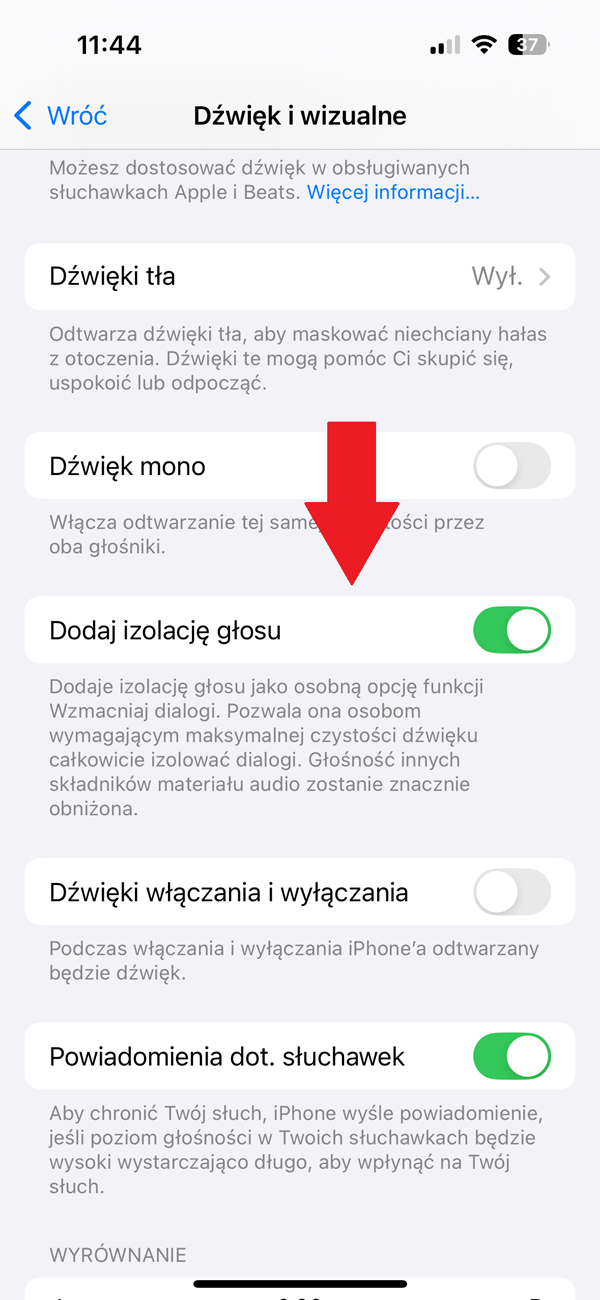Disable Powiadomienia dot. słuchawek switch
This screenshot has height=1300, width=600.
[511, 1056]
